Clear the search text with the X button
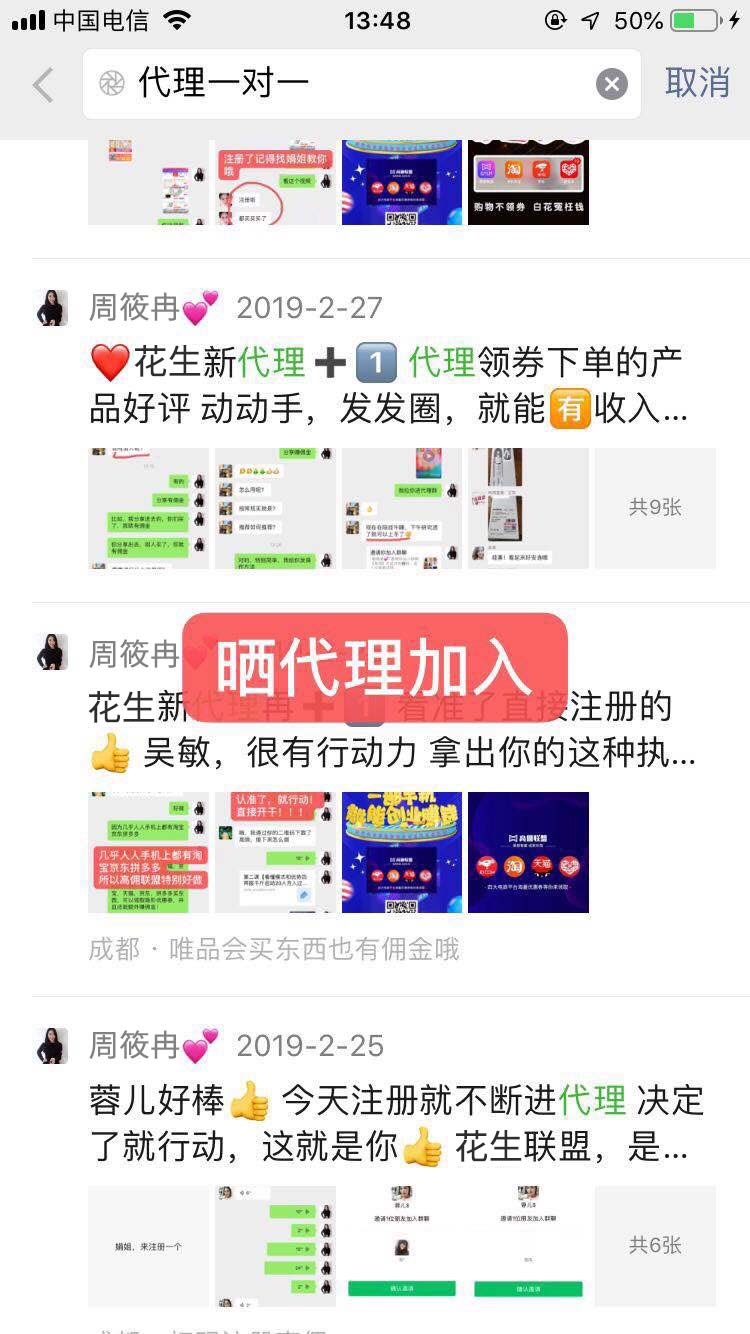 (612, 85)
